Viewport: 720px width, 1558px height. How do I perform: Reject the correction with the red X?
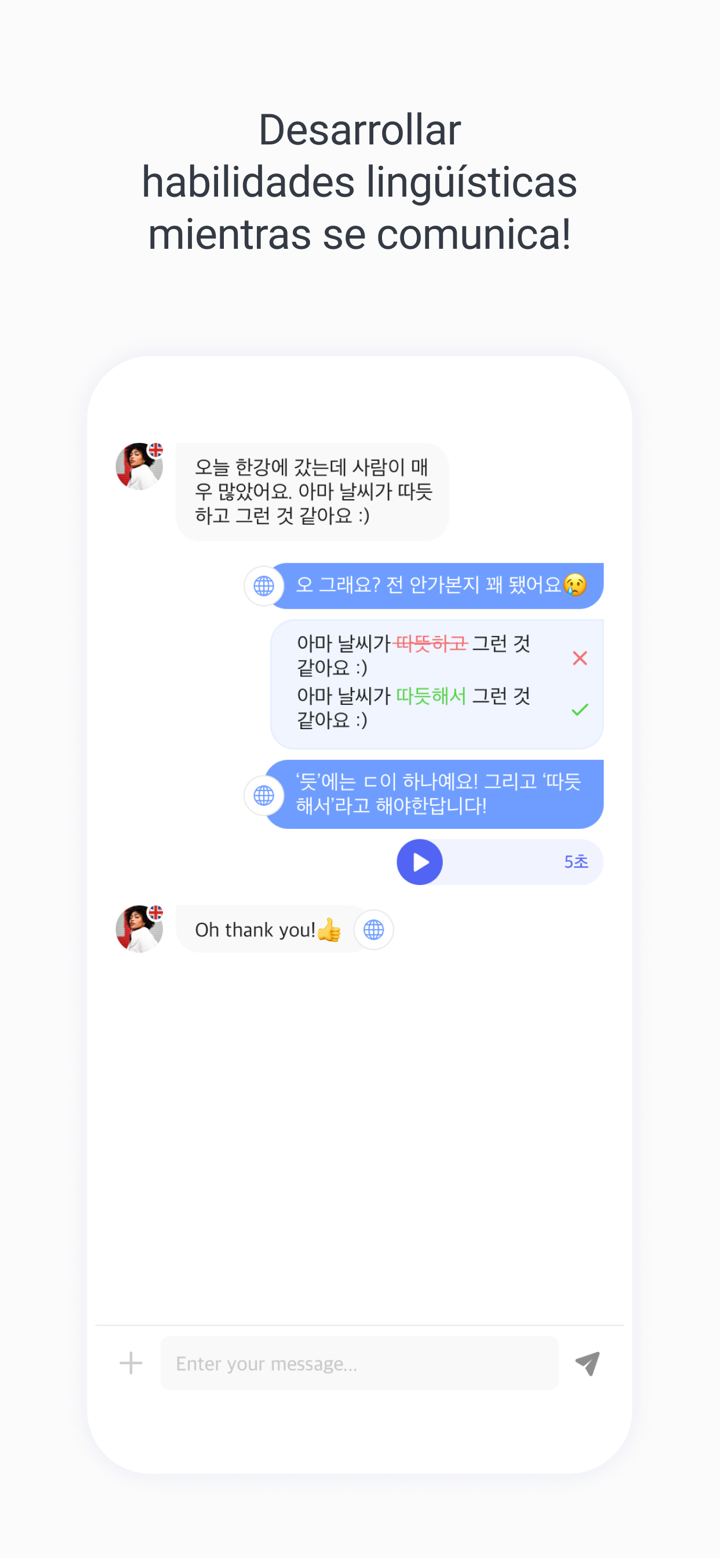580,658
